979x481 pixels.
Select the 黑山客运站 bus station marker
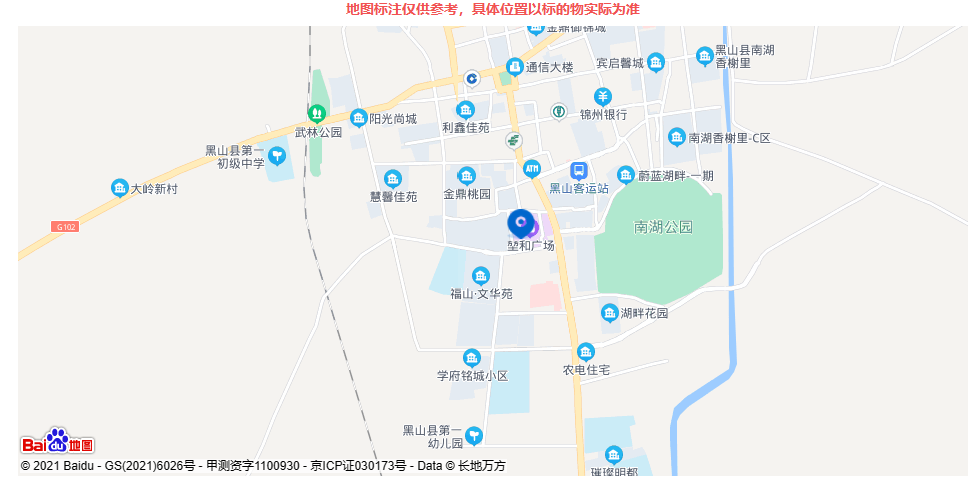pyautogui.click(x=579, y=171)
